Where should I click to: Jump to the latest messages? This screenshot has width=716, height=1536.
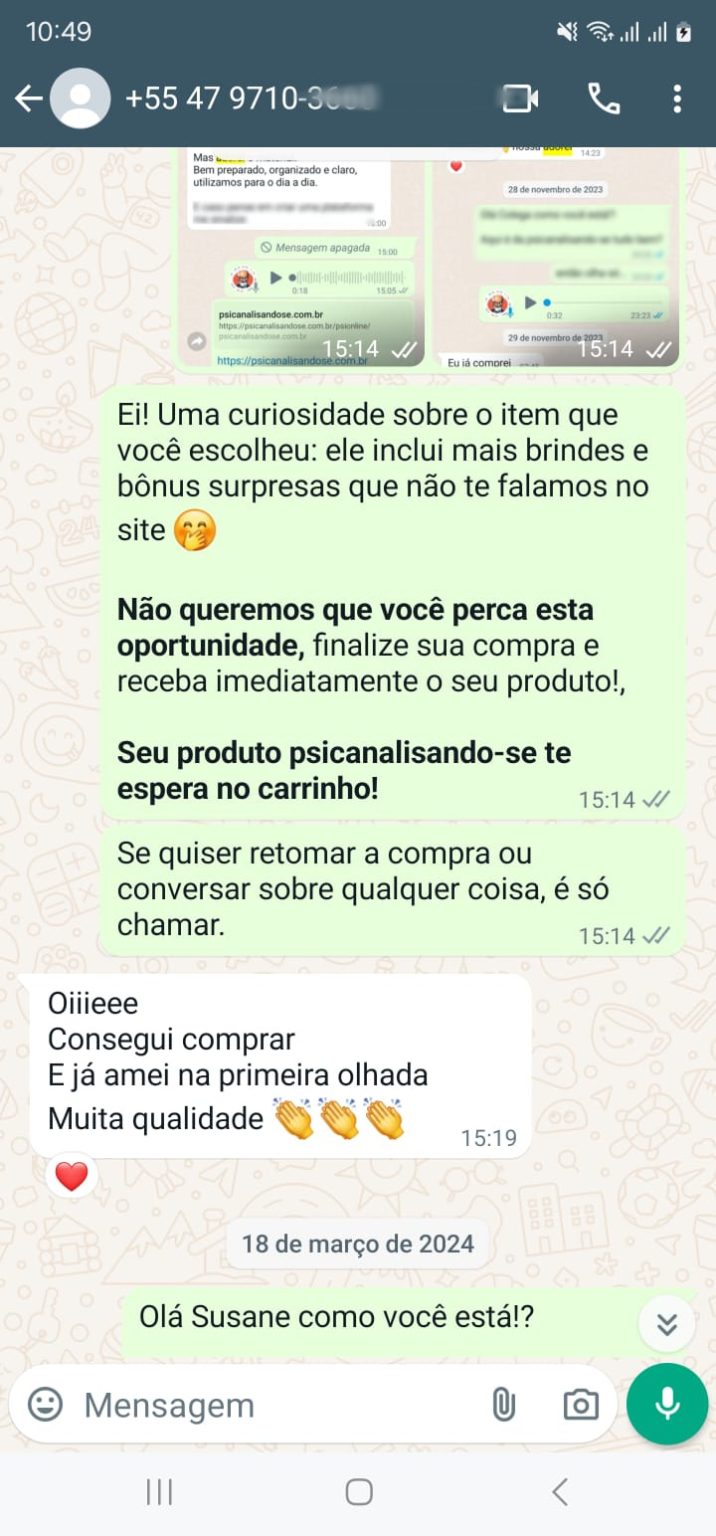point(667,1324)
